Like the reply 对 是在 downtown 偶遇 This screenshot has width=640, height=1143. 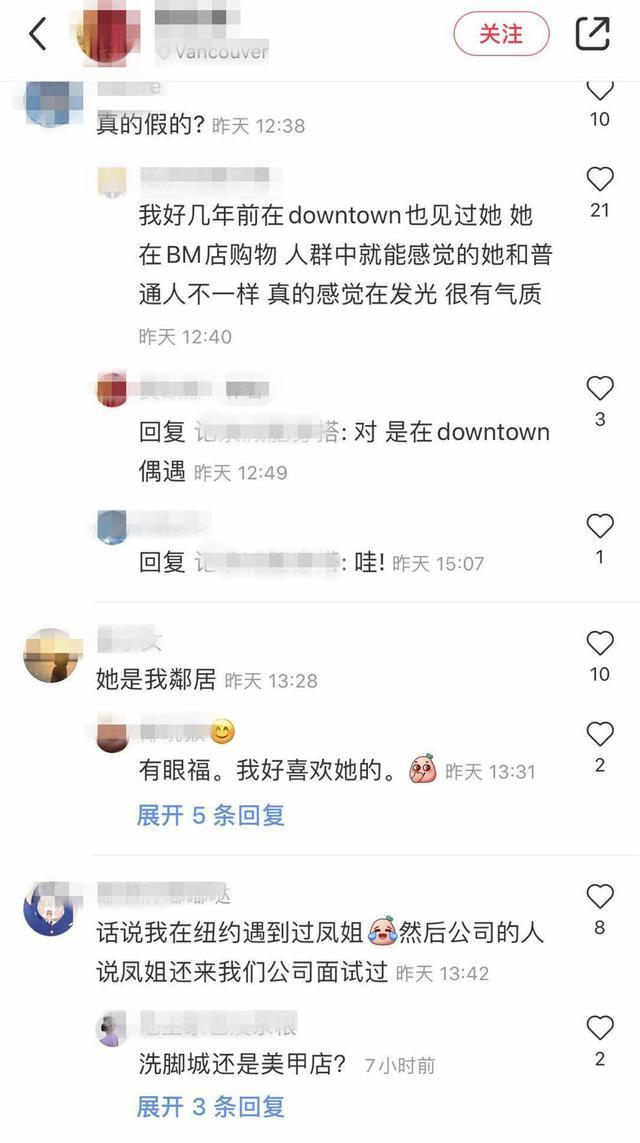pyautogui.click(x=599, y=389)
